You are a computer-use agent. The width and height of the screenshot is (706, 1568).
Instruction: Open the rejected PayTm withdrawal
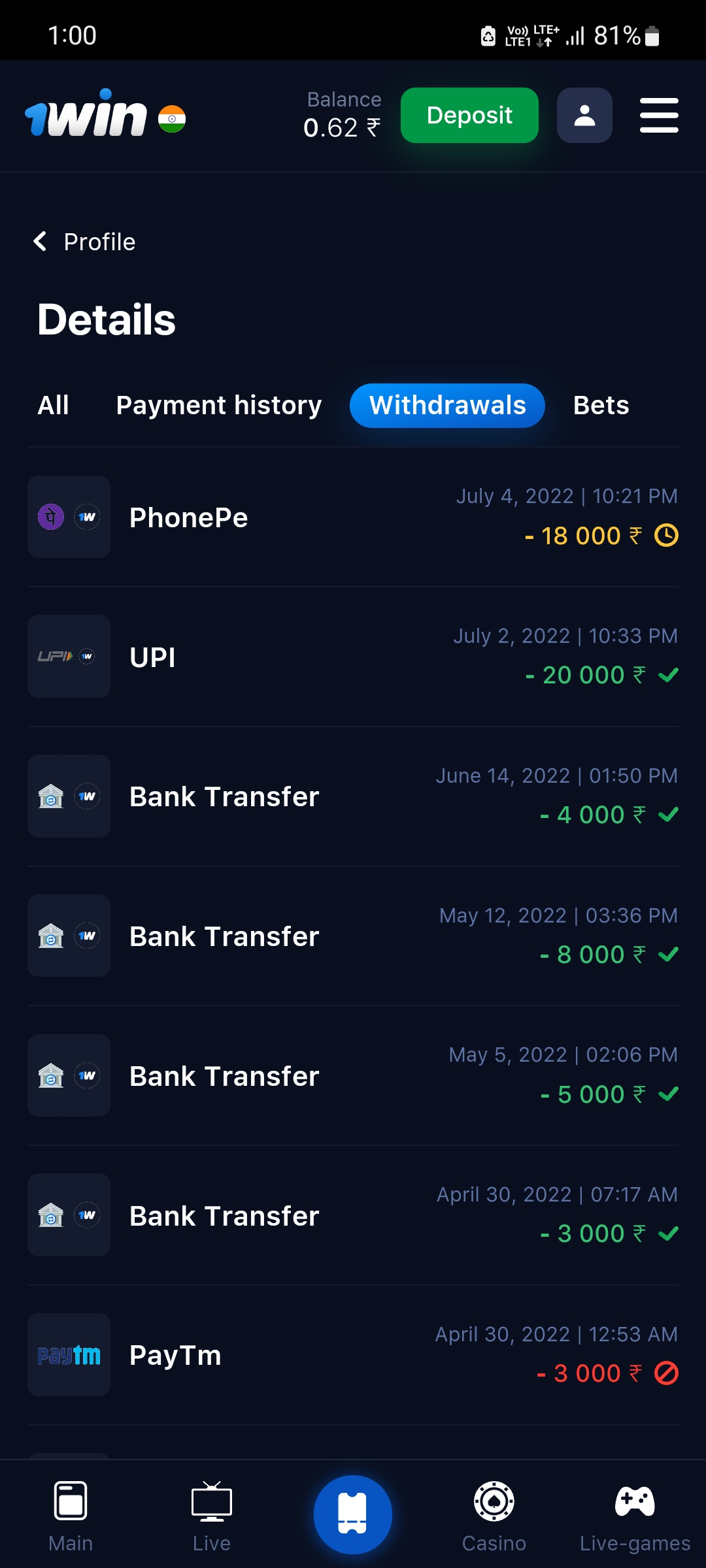click(x=353, y=1355)
